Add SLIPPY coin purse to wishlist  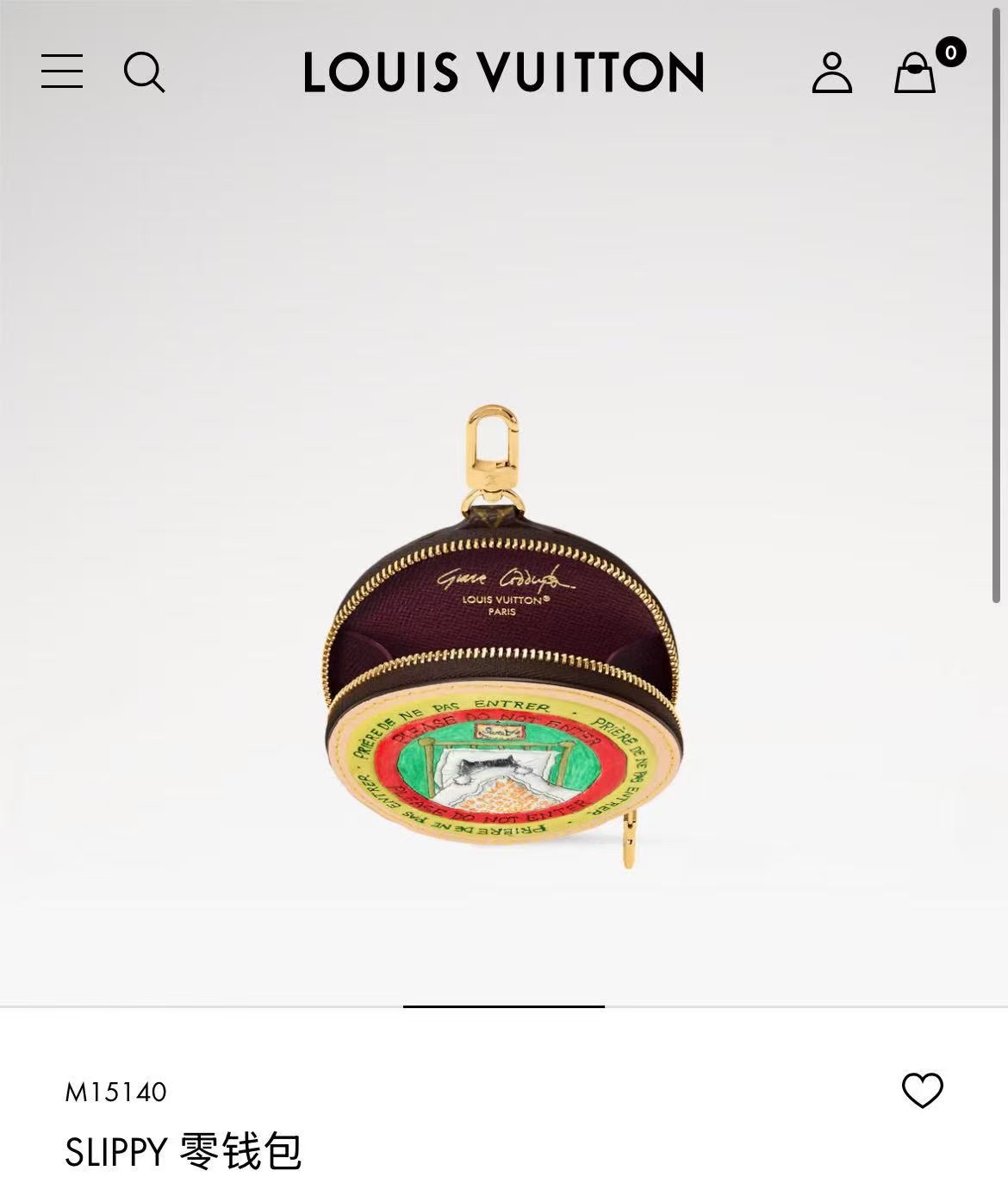922,1091
